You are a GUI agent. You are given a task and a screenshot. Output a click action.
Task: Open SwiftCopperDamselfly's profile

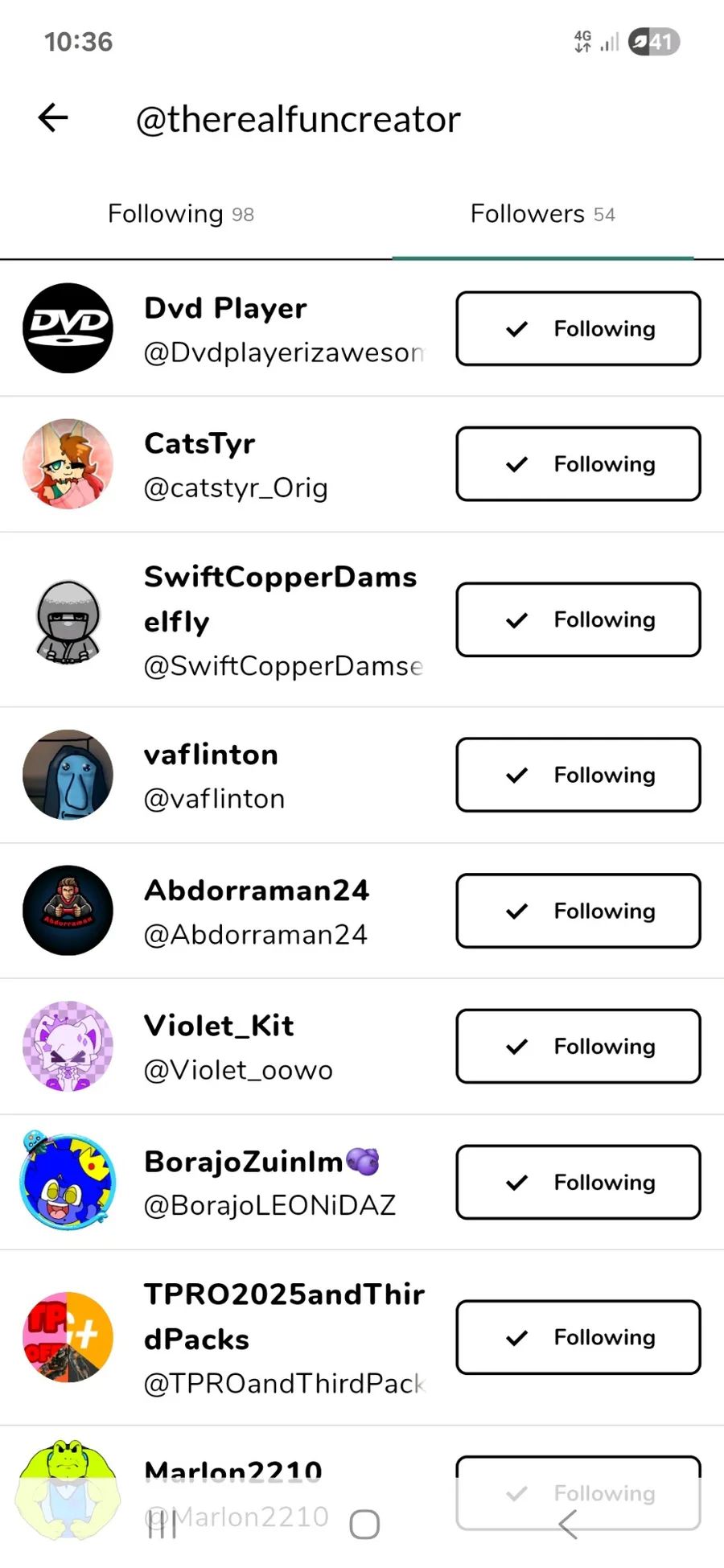tap(282, 620)
